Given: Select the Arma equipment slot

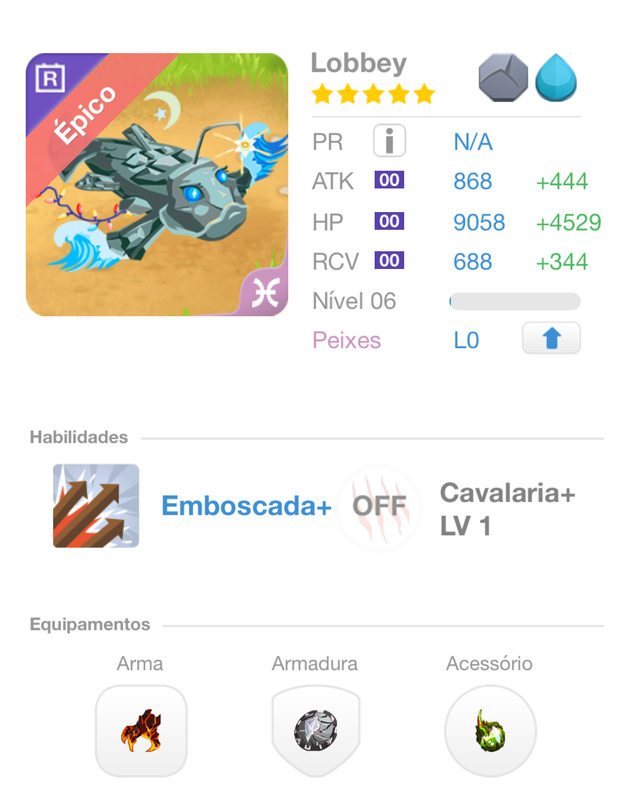Looking at the screenshot, I should point(141,731).
